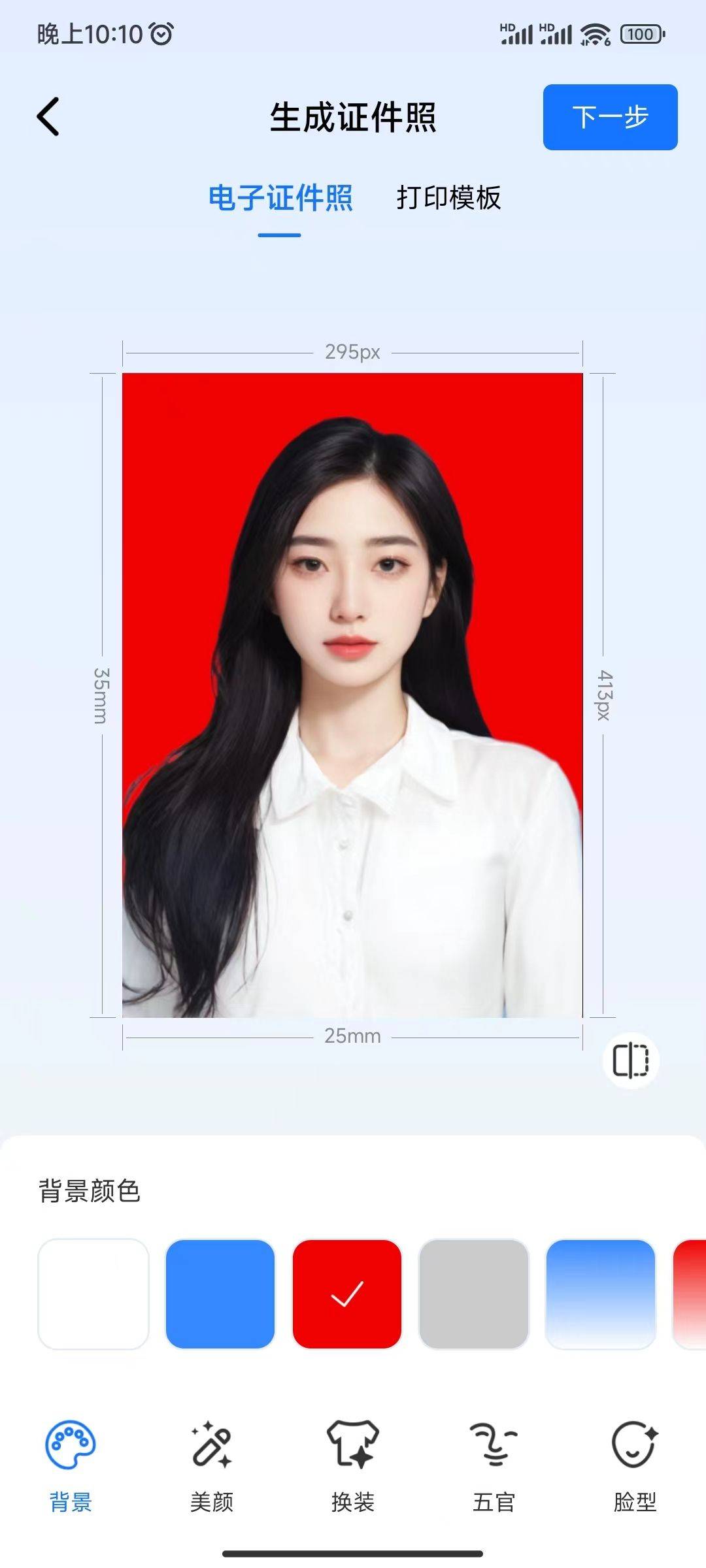
Task: Choose the white background color
Action: click(93, 1294)
